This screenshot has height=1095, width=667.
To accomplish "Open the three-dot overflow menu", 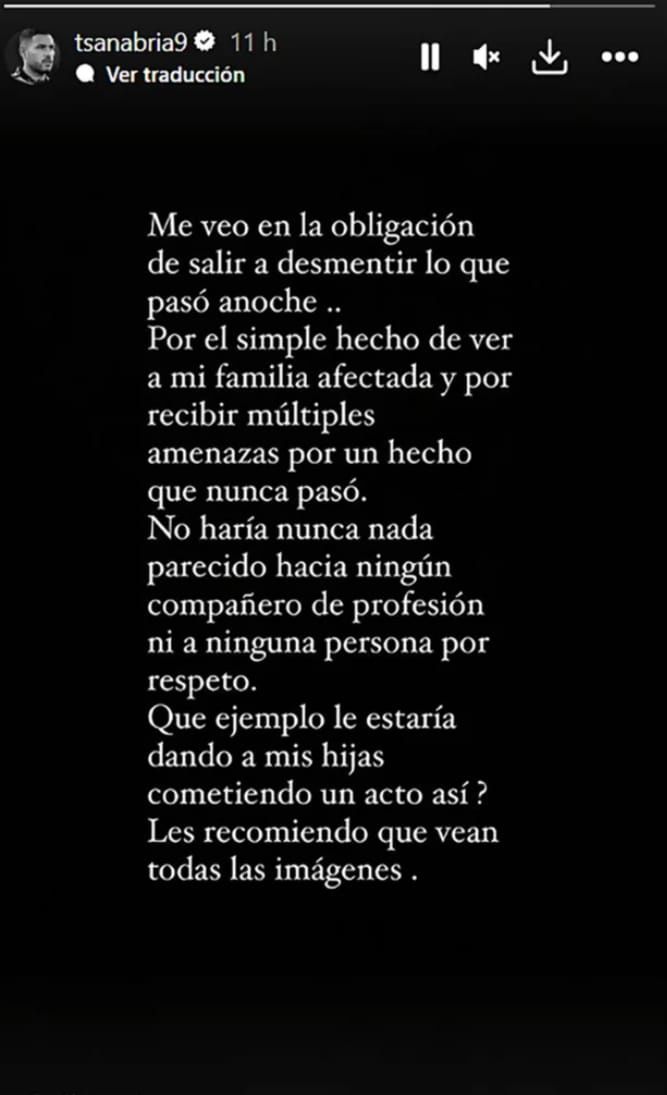I will pos(619,58).
